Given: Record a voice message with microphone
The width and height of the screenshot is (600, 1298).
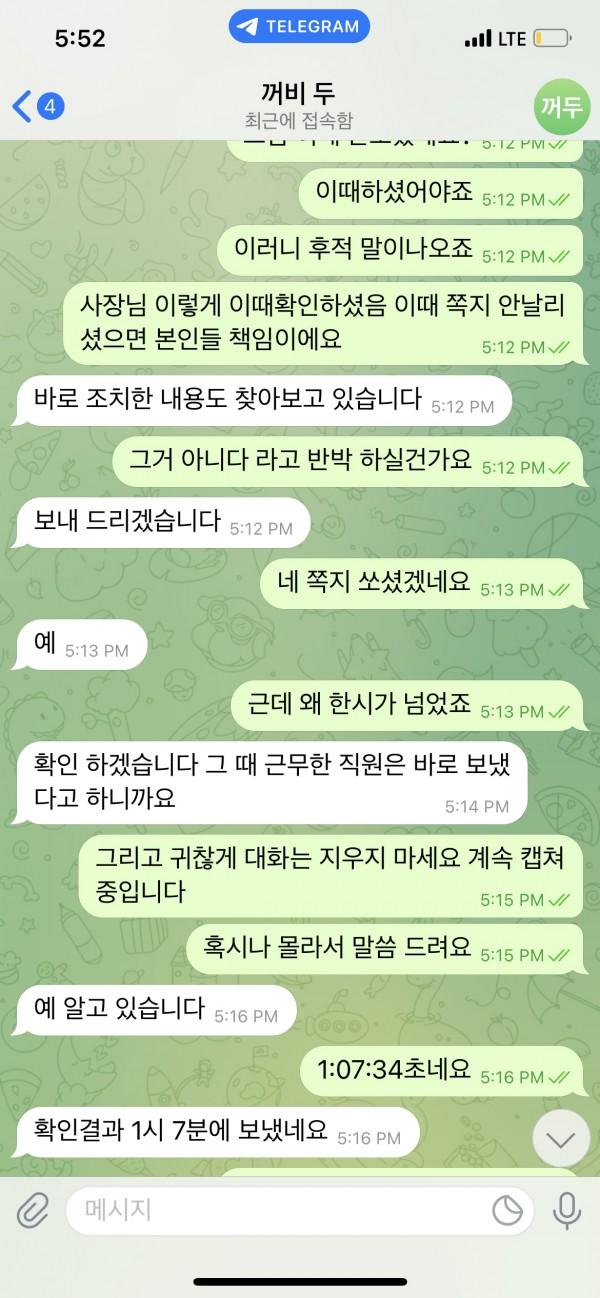Looking at the screenshot, I should (x=567, y=1211).
